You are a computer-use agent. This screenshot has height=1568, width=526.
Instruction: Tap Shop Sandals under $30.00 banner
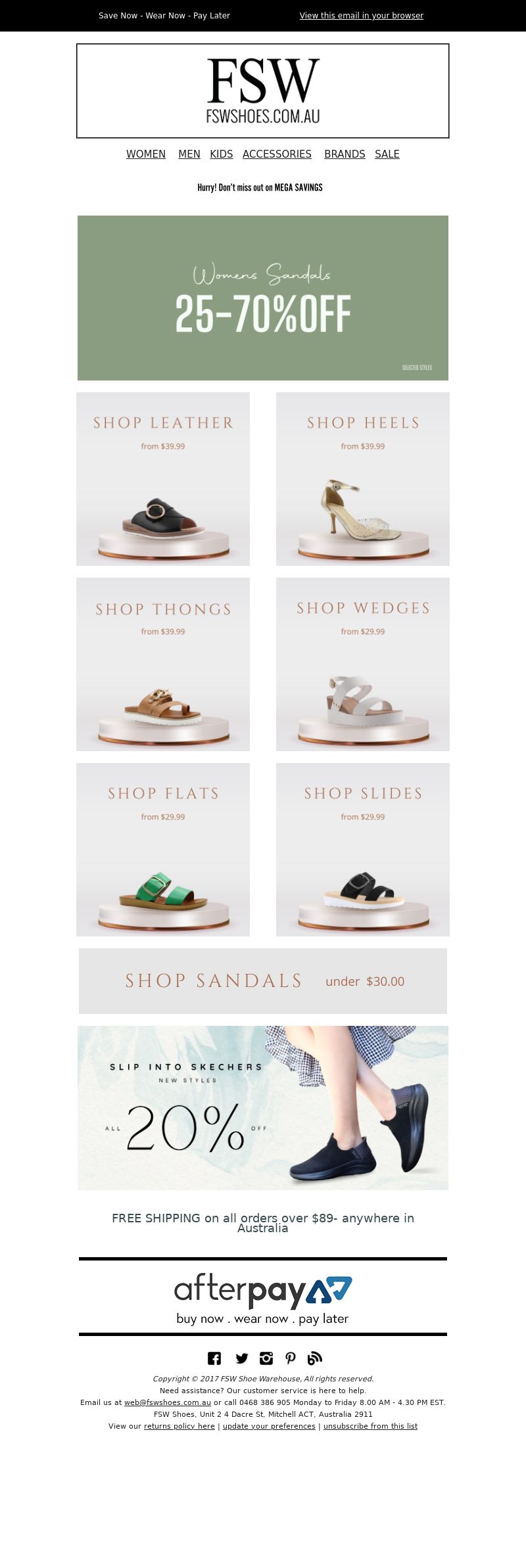[x=263, y=981]
